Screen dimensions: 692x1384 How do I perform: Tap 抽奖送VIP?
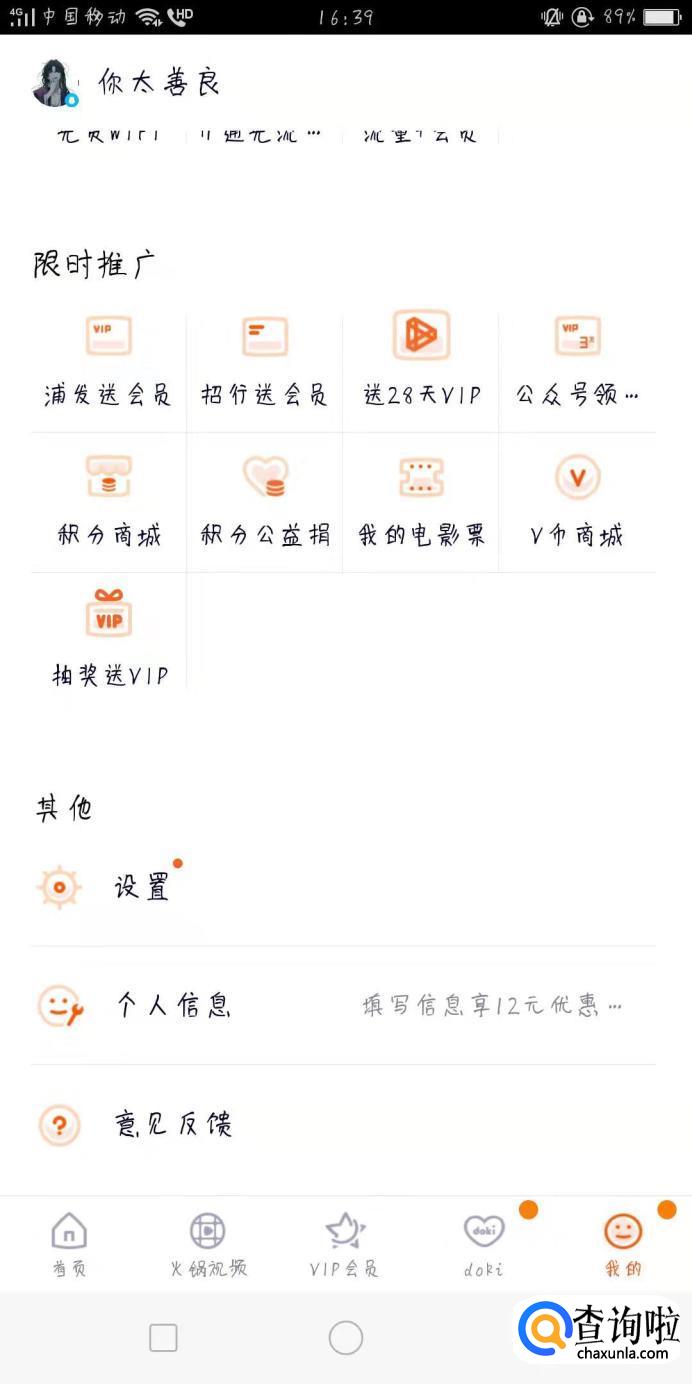click(108, 640)
